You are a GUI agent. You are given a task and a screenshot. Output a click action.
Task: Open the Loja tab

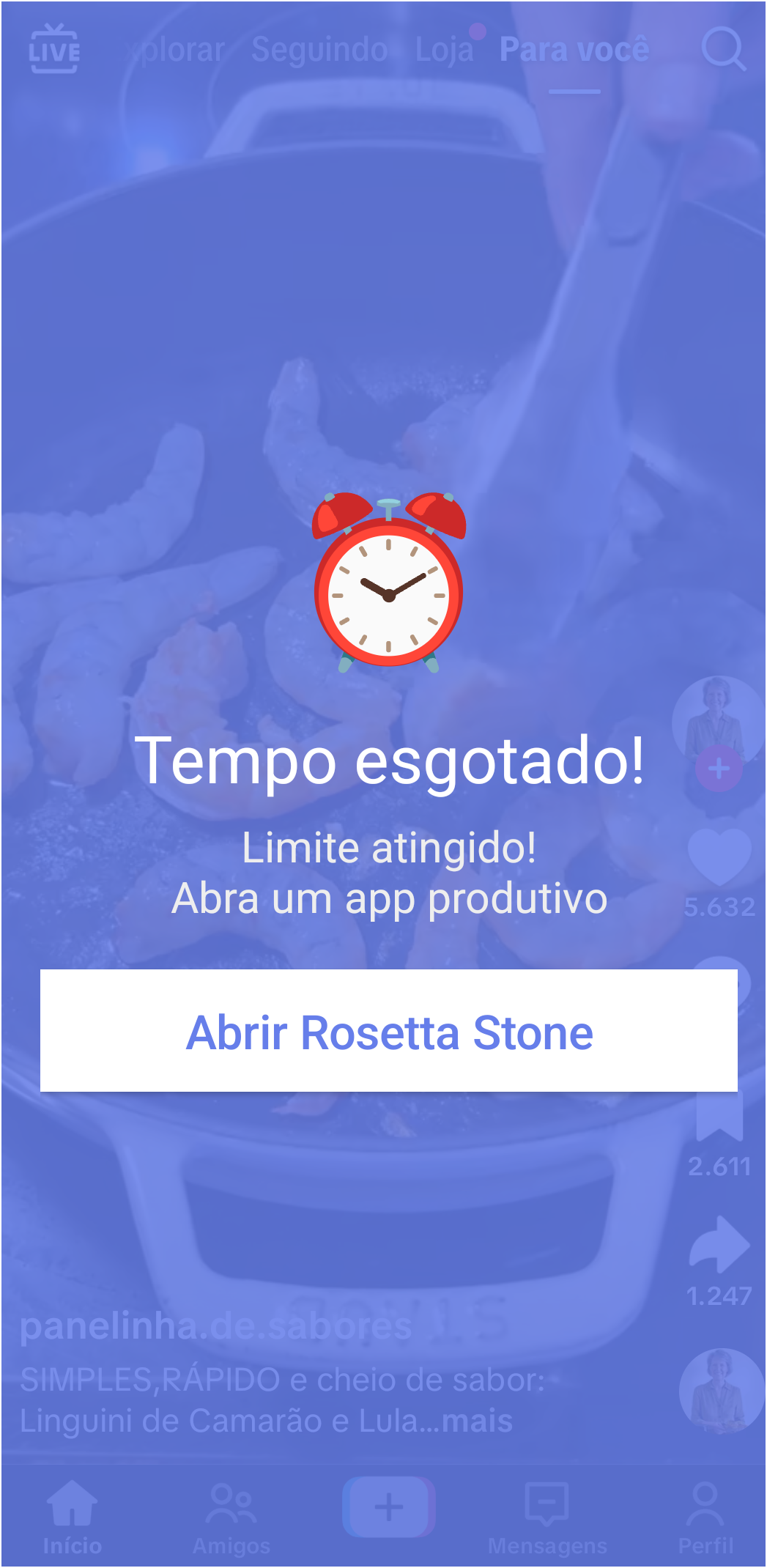click(445, 50)
